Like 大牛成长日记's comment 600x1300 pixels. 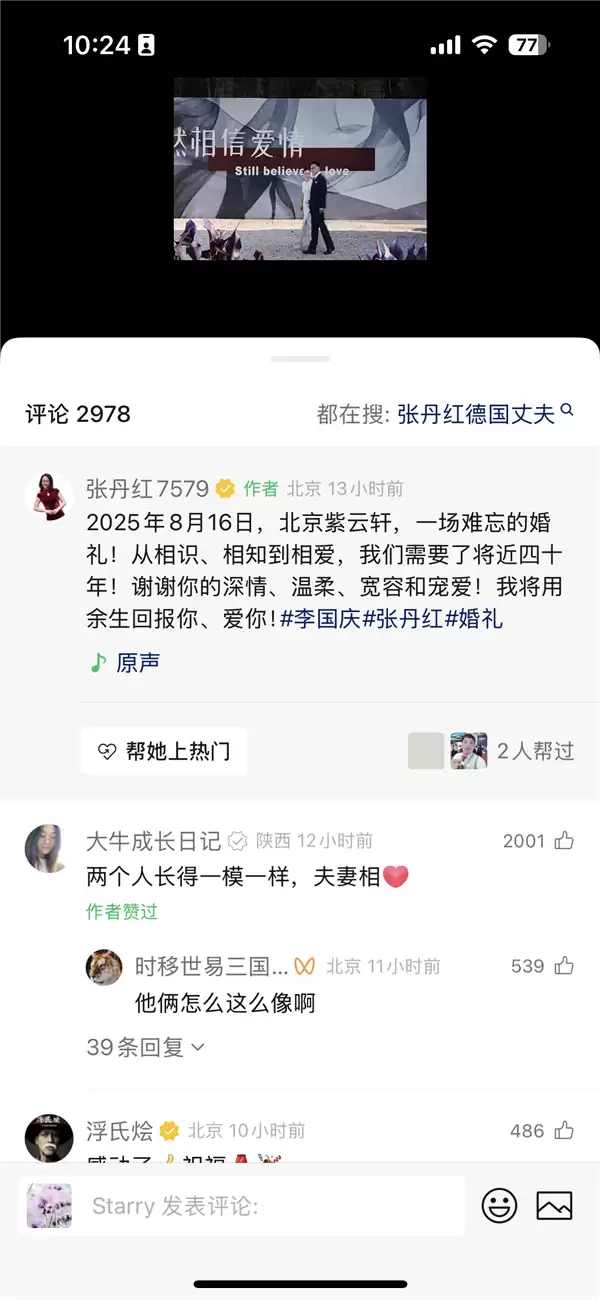point(564,841)
